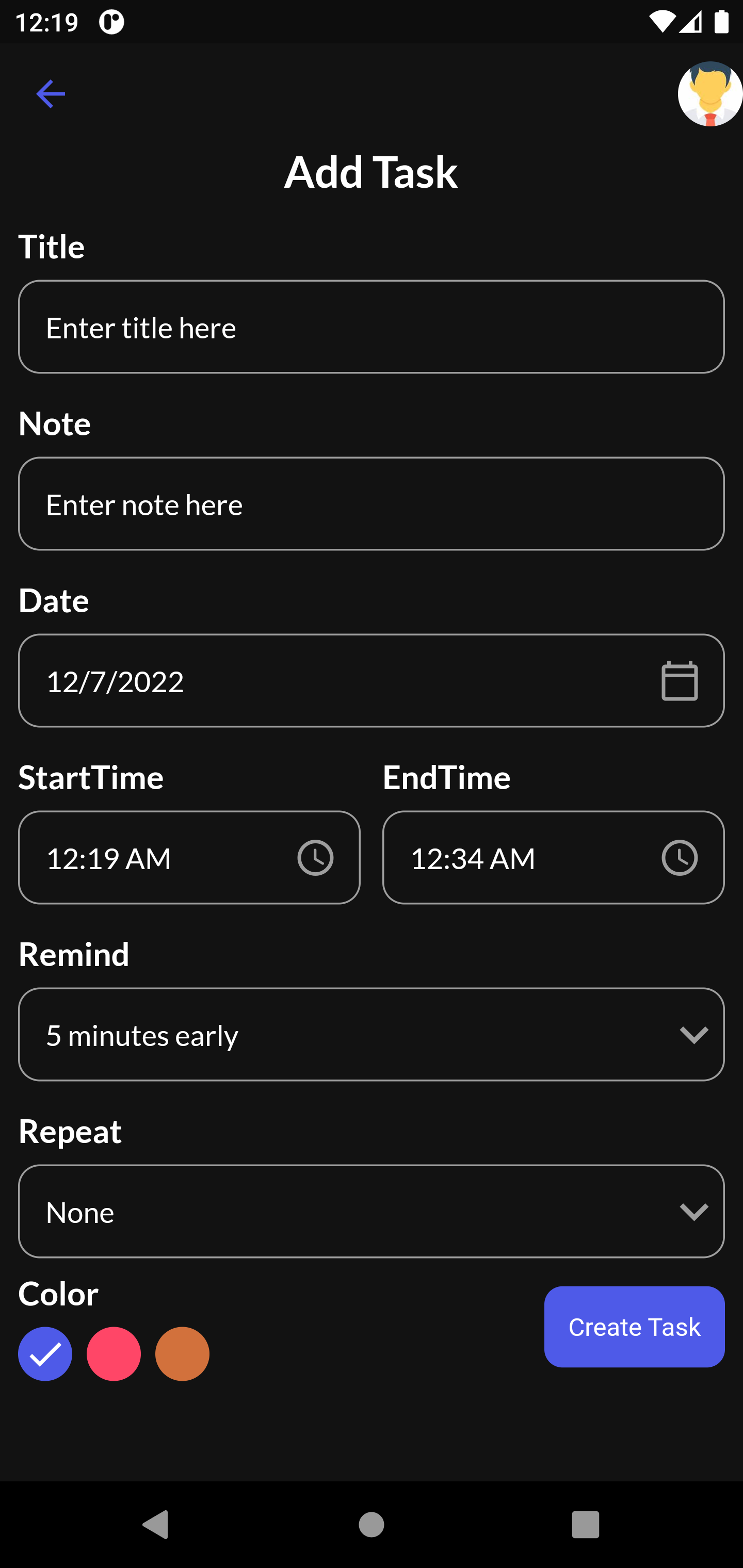Deselect the checked blue color option

click(45, 1354)
